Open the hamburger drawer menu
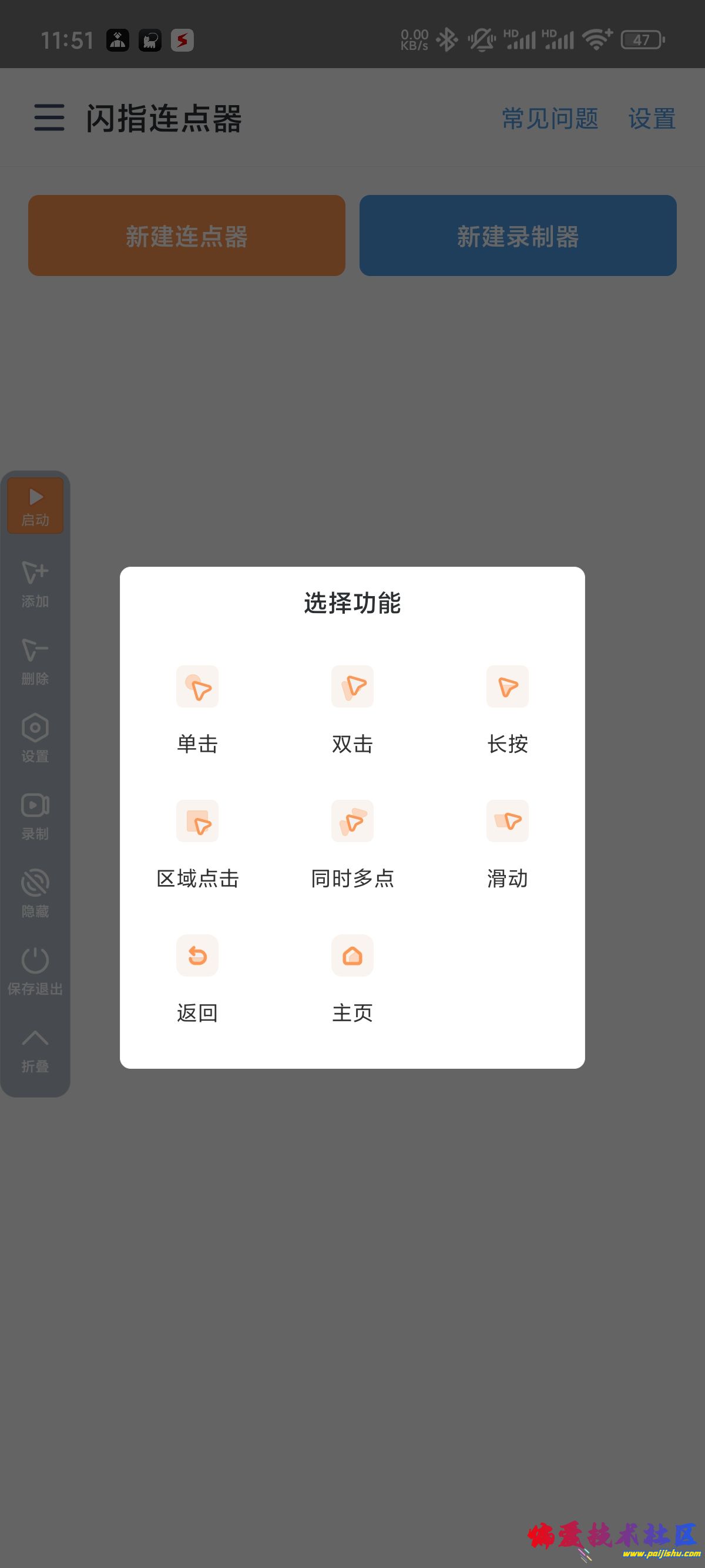This screenshot has width=705, height=1568. [x=49, y=117]
